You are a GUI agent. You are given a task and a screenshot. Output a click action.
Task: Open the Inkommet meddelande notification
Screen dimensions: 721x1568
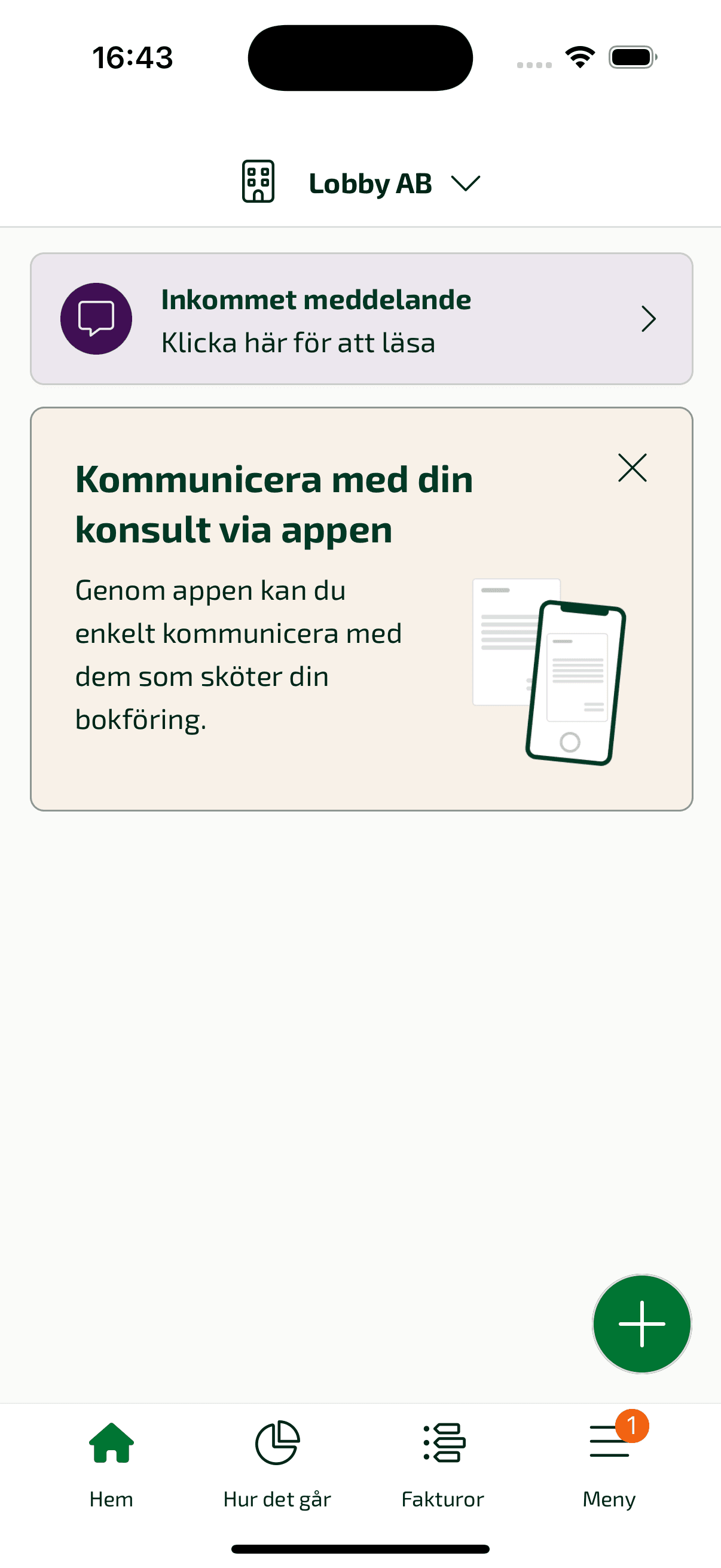tap(362, 319)
